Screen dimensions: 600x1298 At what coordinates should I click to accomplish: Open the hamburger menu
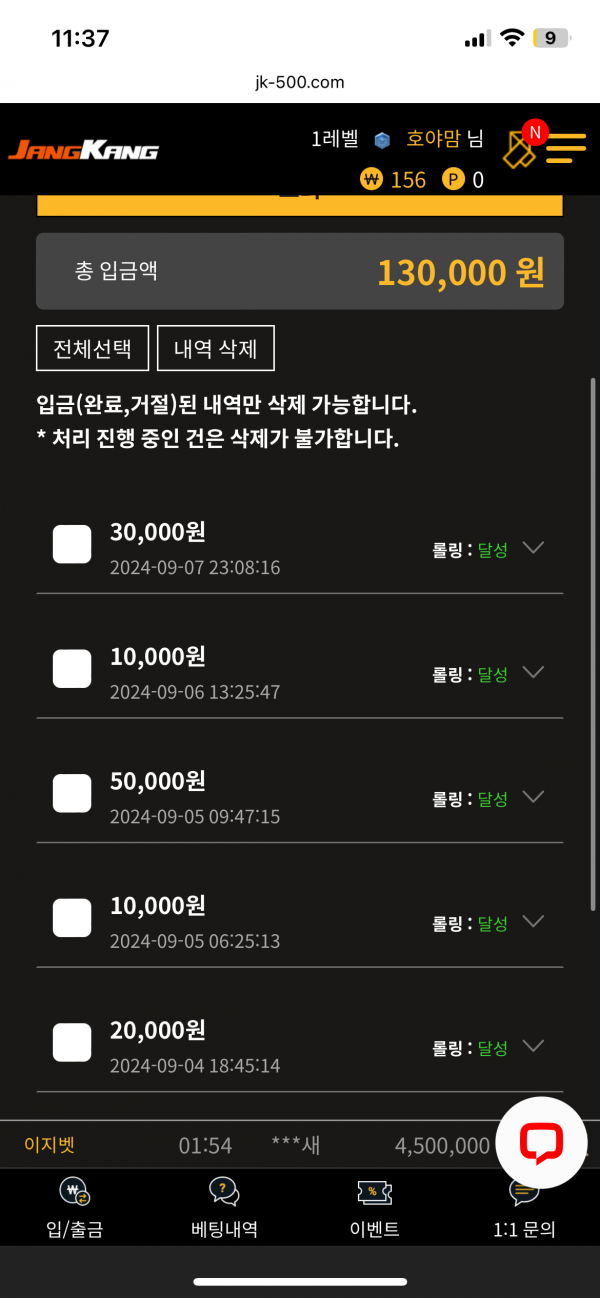566,149
